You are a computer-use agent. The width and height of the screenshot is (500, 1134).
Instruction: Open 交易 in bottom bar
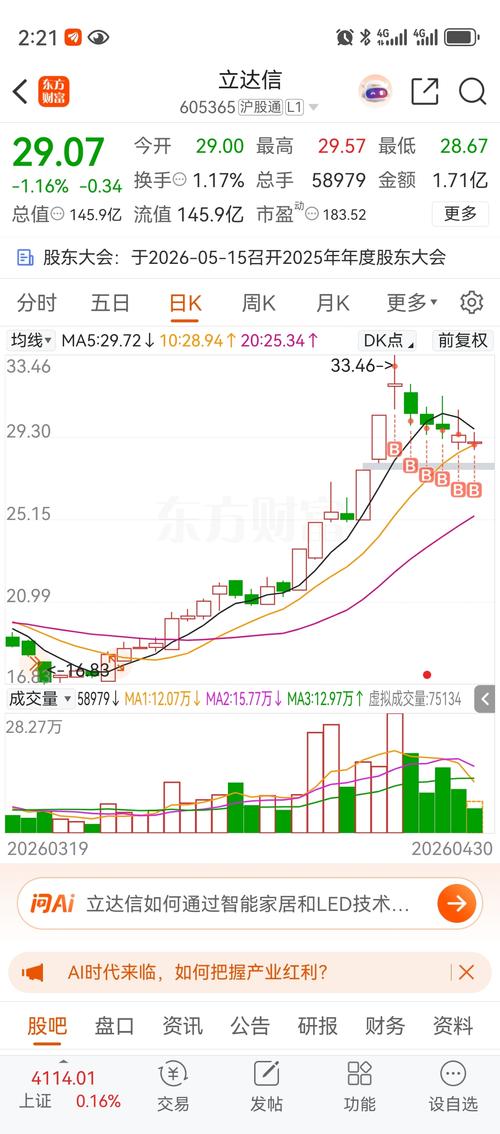point(173,1086)
